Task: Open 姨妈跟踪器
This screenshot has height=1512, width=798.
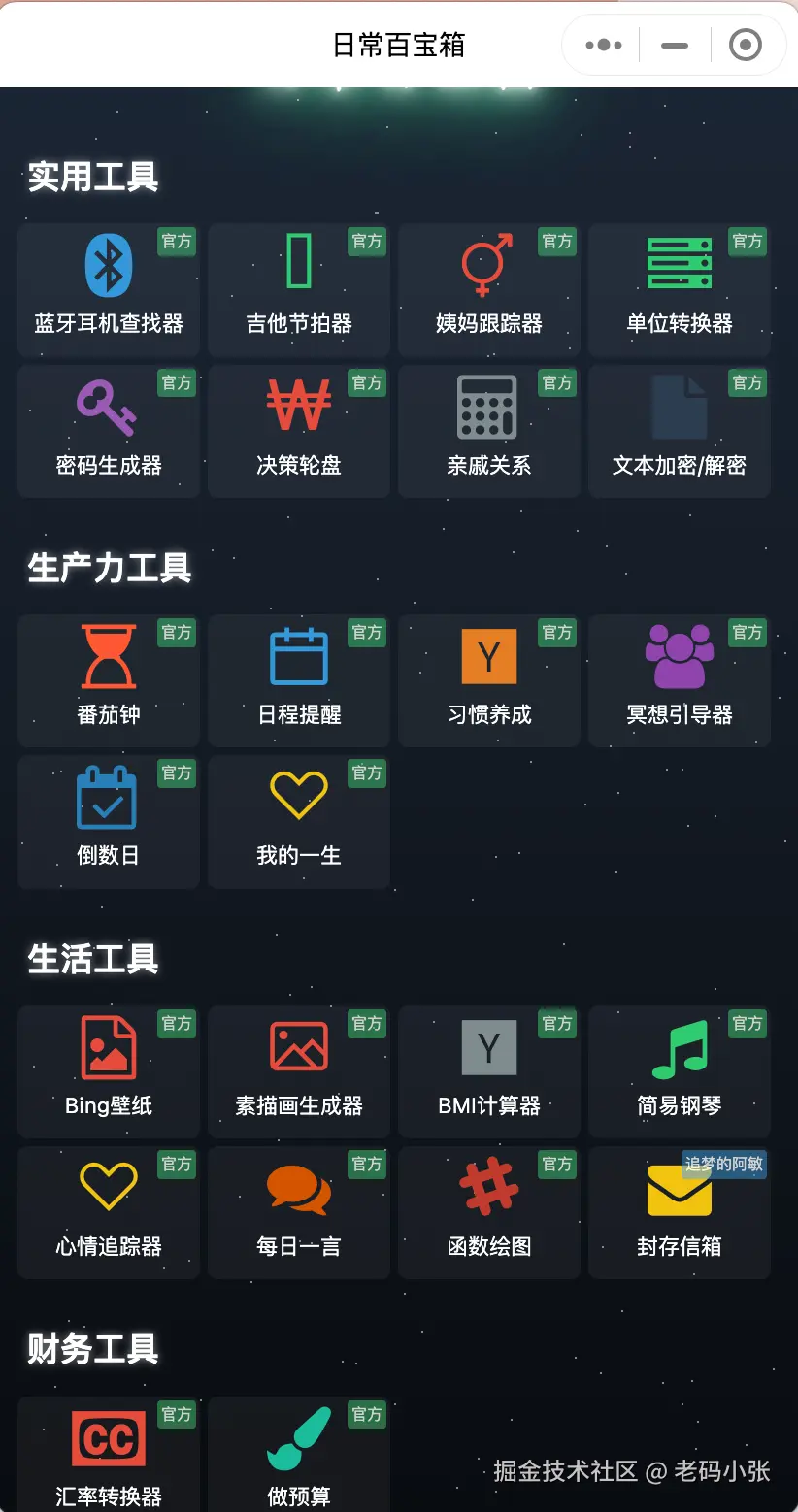Action: [x=489, y=289]
